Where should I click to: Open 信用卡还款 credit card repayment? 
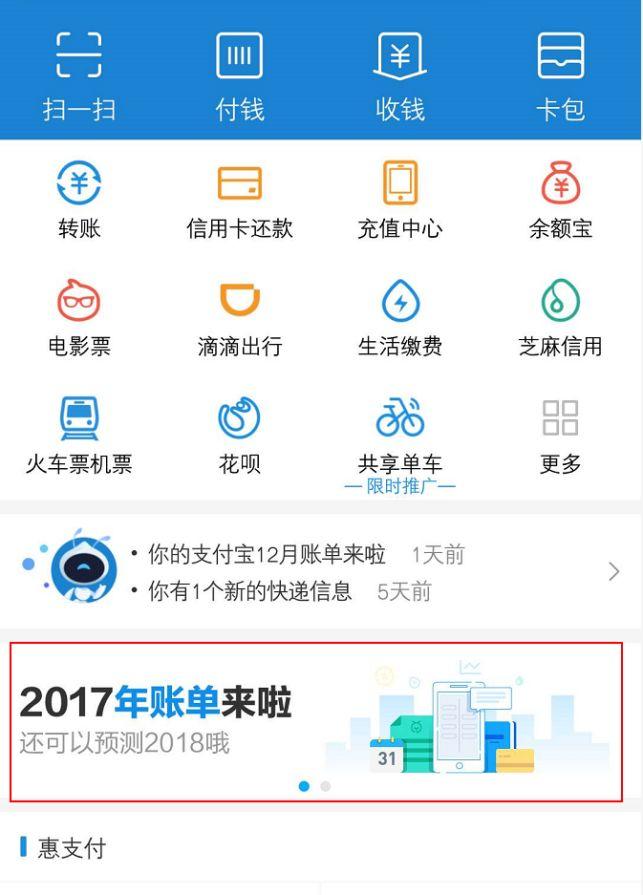[x=240, y=200]
